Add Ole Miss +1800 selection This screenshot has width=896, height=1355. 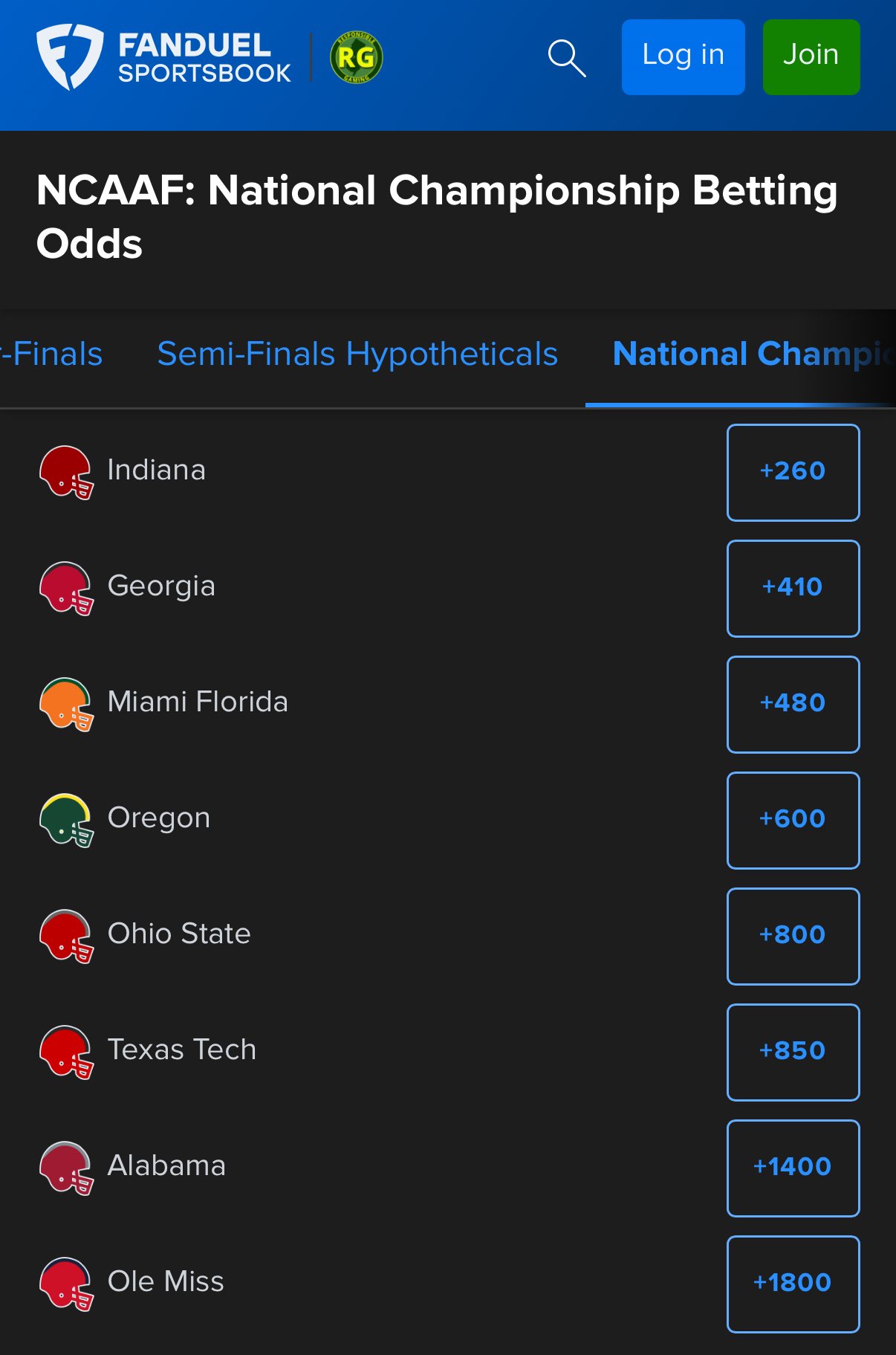tap(793, 1284)
